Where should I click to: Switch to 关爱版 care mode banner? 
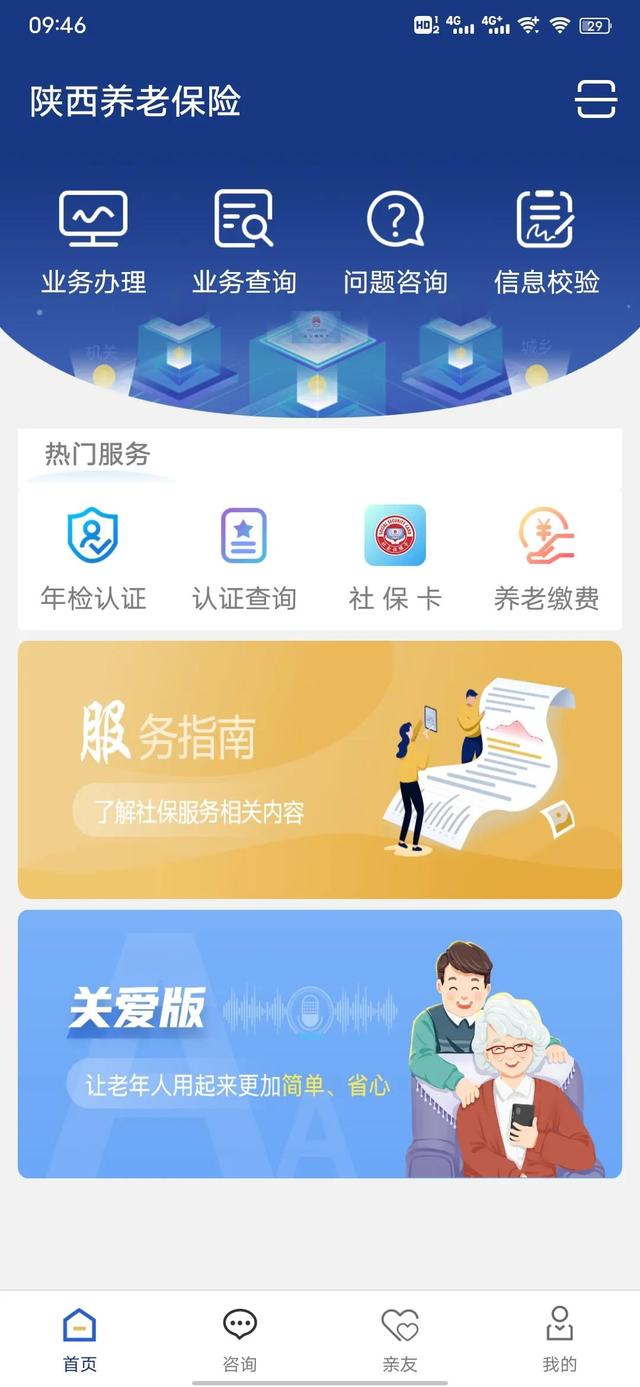(x=320, y=1043)
